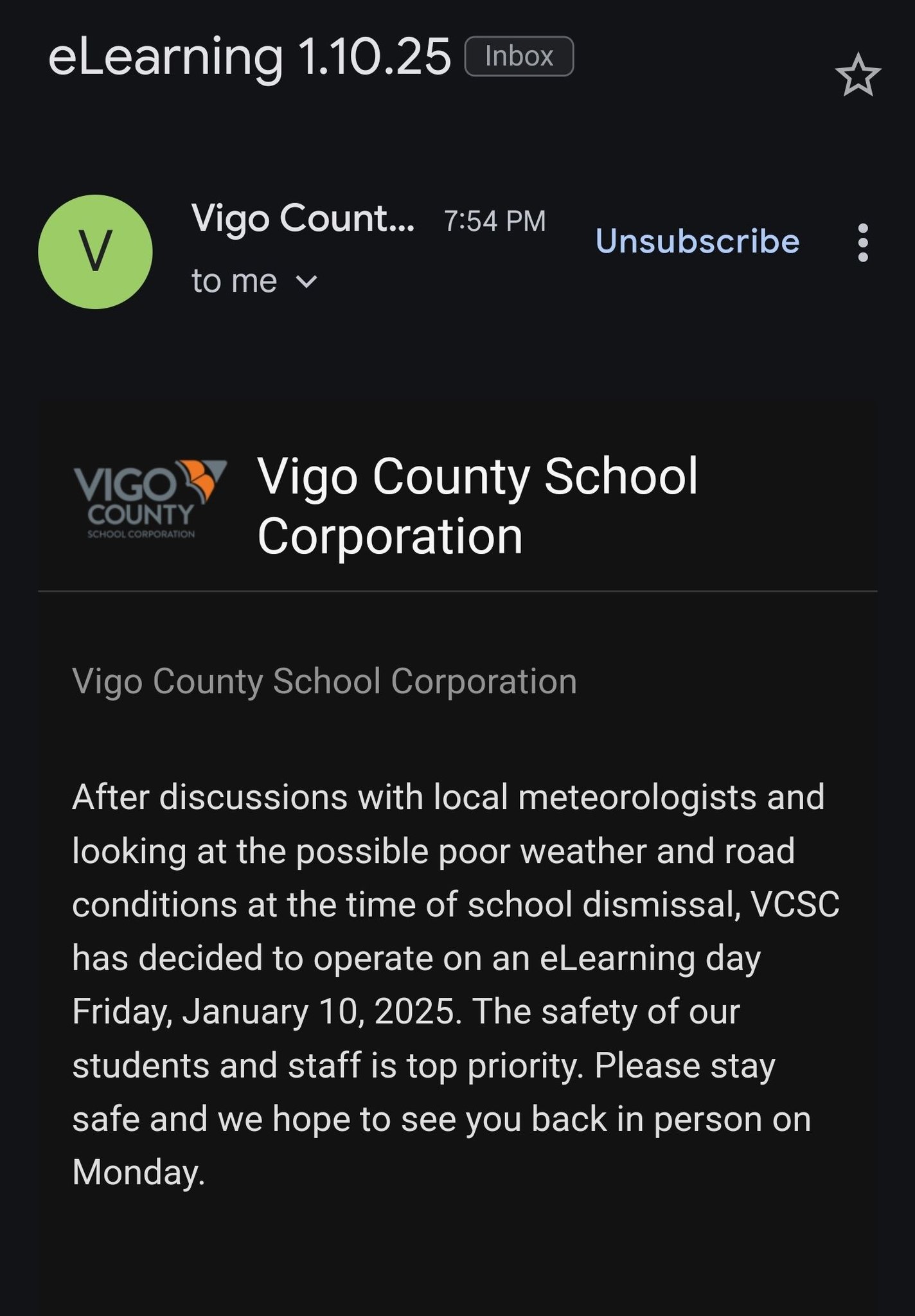This screenshot has height=1316, width=915.
Task: Tap the Inbox label chip
Action: tap(519, 56)
